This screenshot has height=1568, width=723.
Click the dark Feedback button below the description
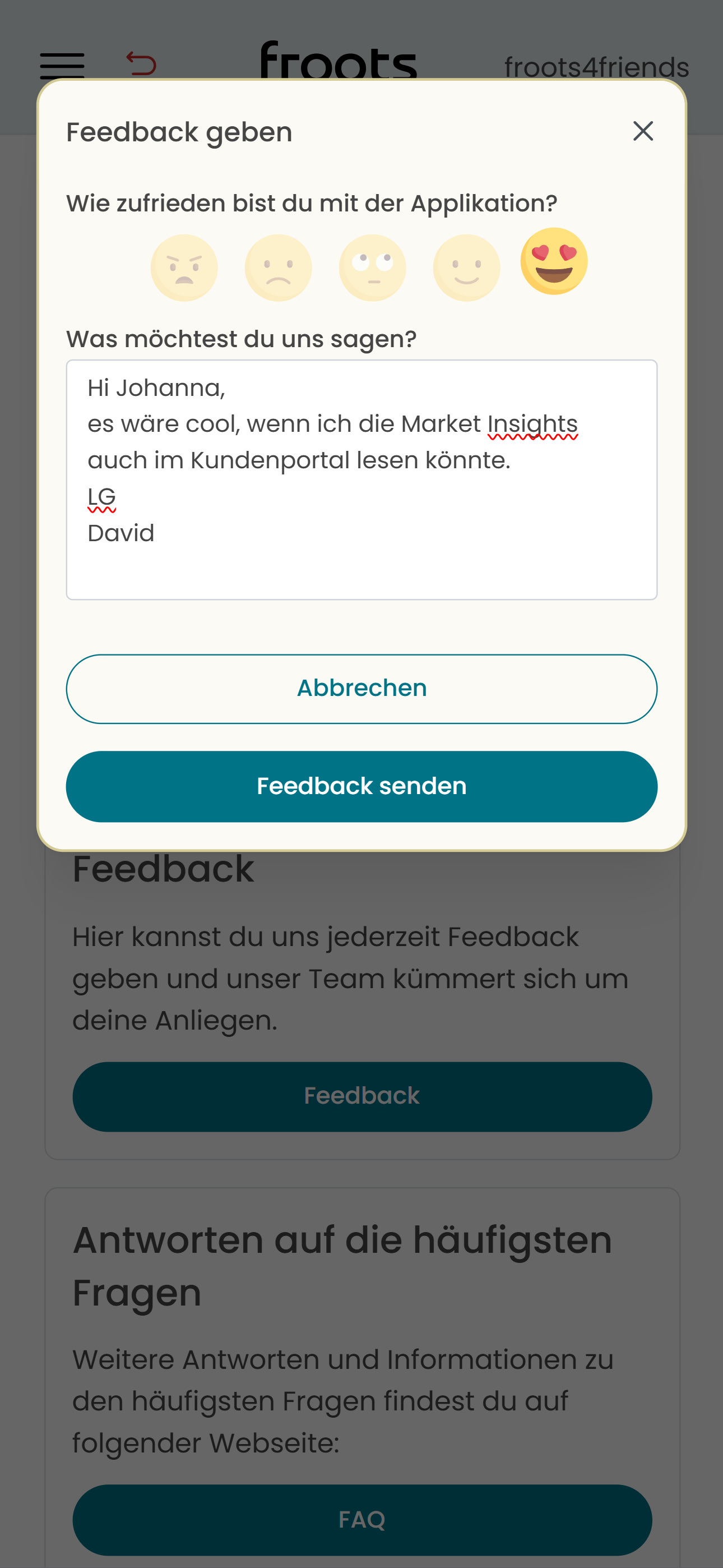click(361, 1096)
